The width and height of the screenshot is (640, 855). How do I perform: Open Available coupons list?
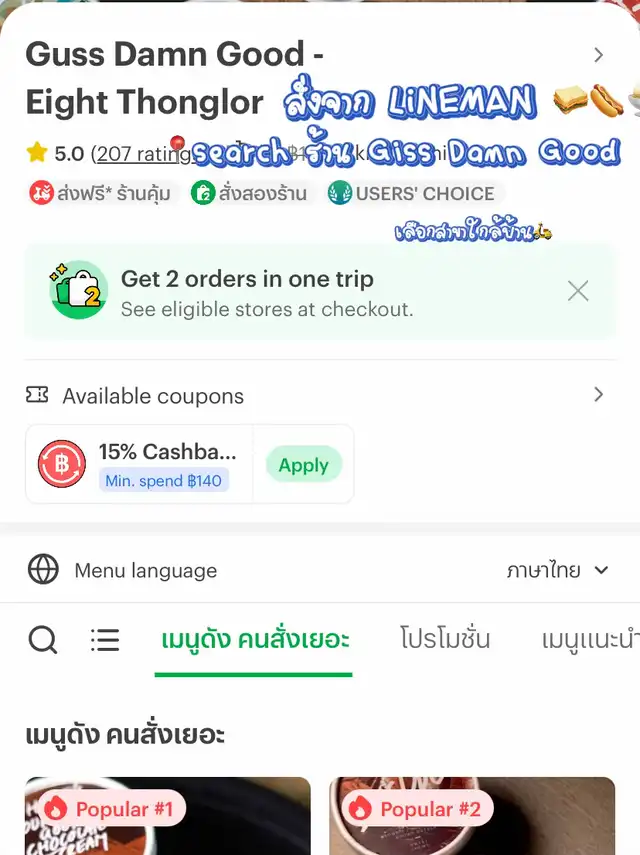(x=598, y=395)
